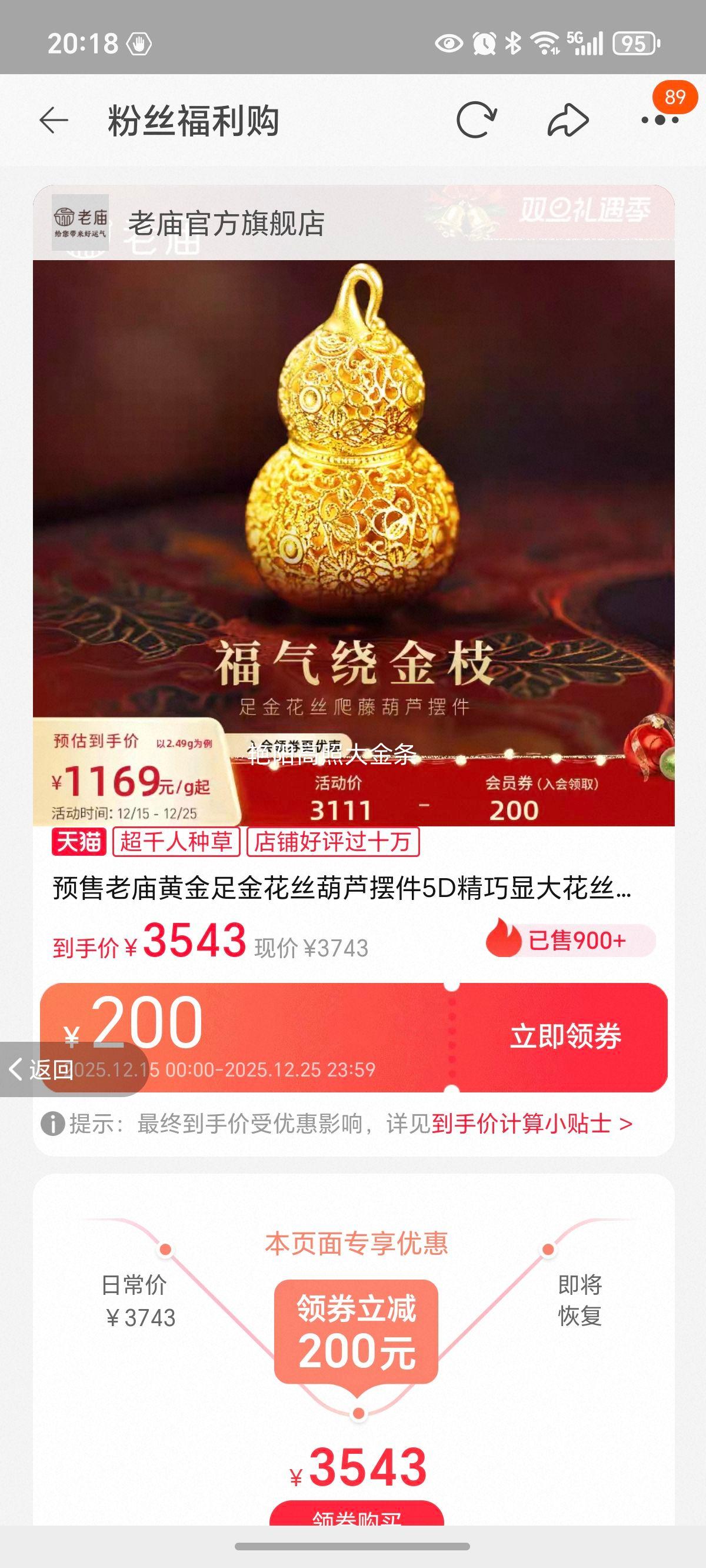Tap the info icon before the 提示 text
This screenshot has width=706, height=1568.
tap(54, 1139)
